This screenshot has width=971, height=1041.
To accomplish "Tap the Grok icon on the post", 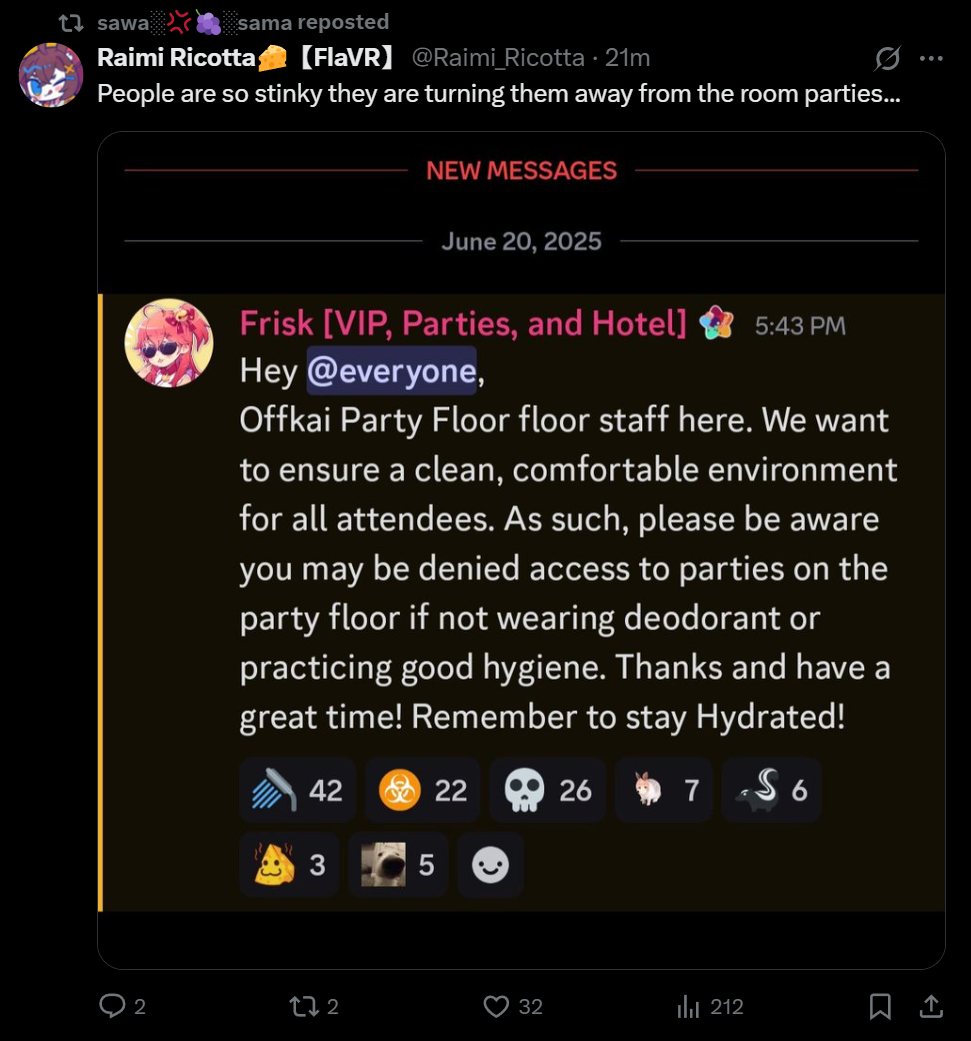I will point(887,59).
